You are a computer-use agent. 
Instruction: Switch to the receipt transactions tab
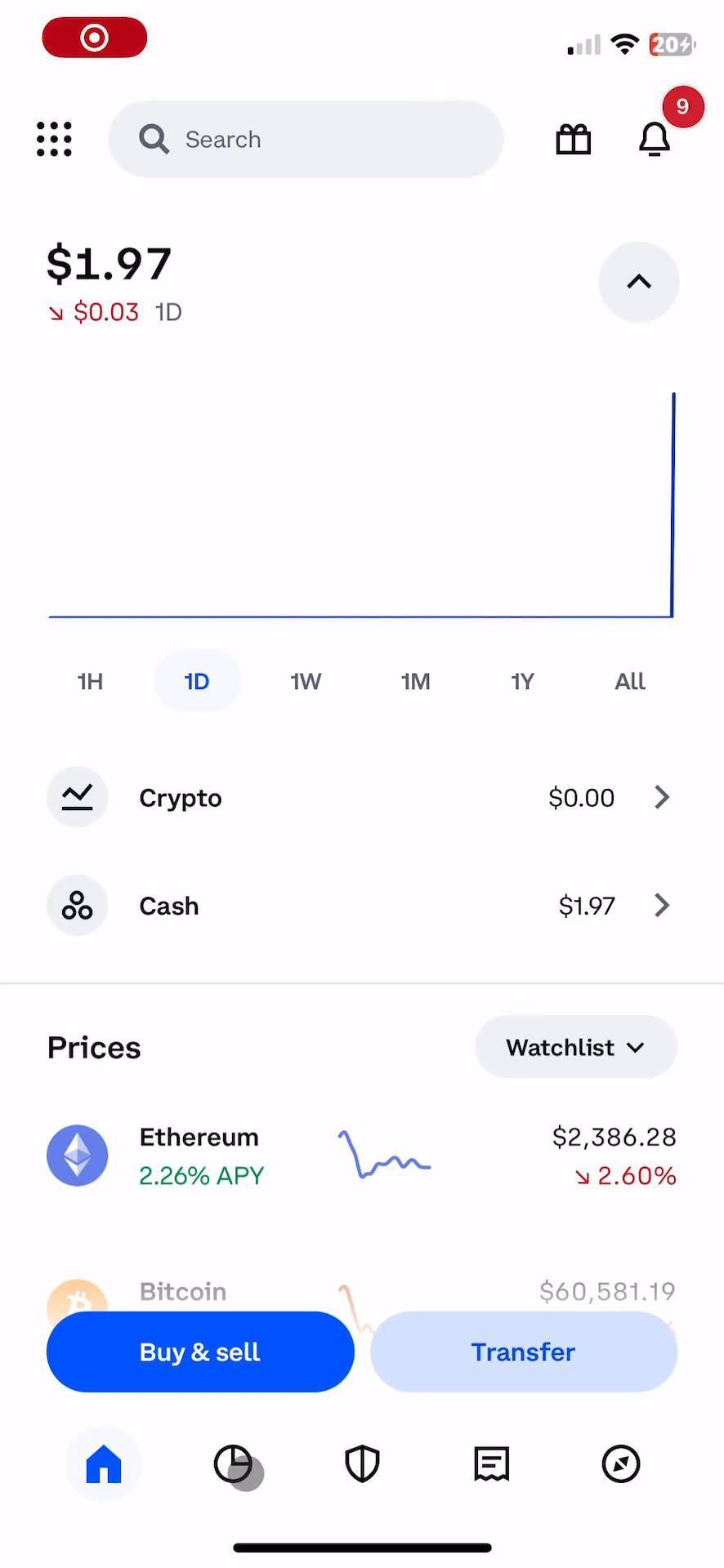tap(491, 1463)
